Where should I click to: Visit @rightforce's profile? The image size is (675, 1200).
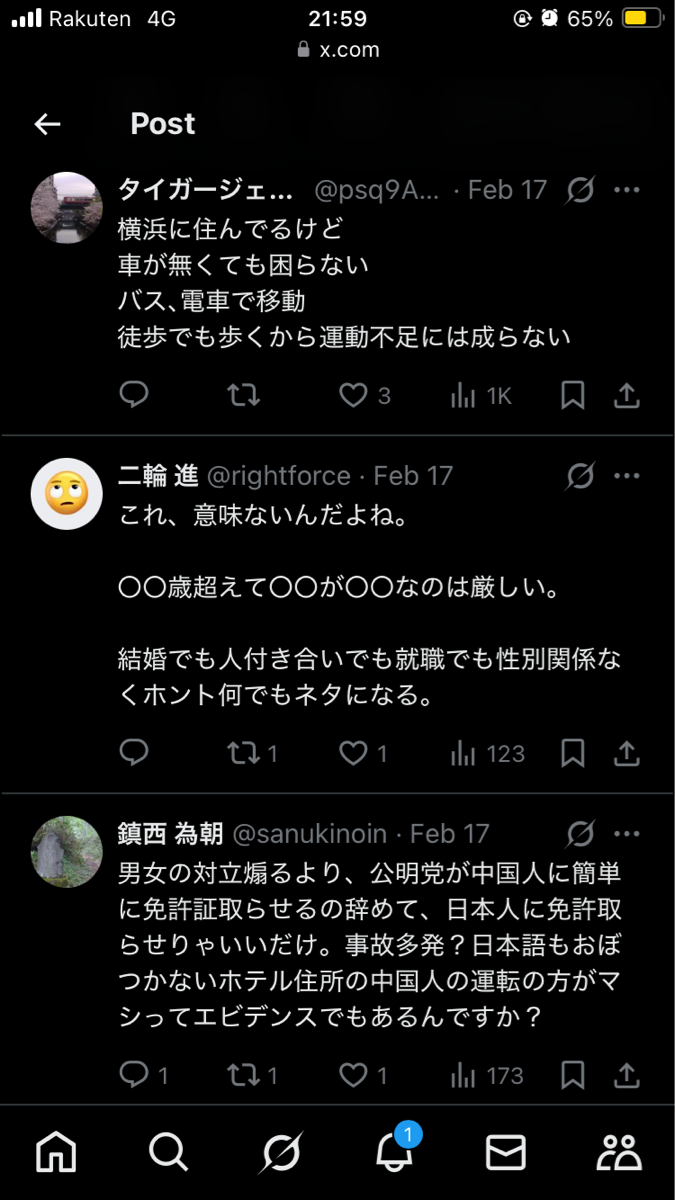pyautogui.click(x=290, y=476)
